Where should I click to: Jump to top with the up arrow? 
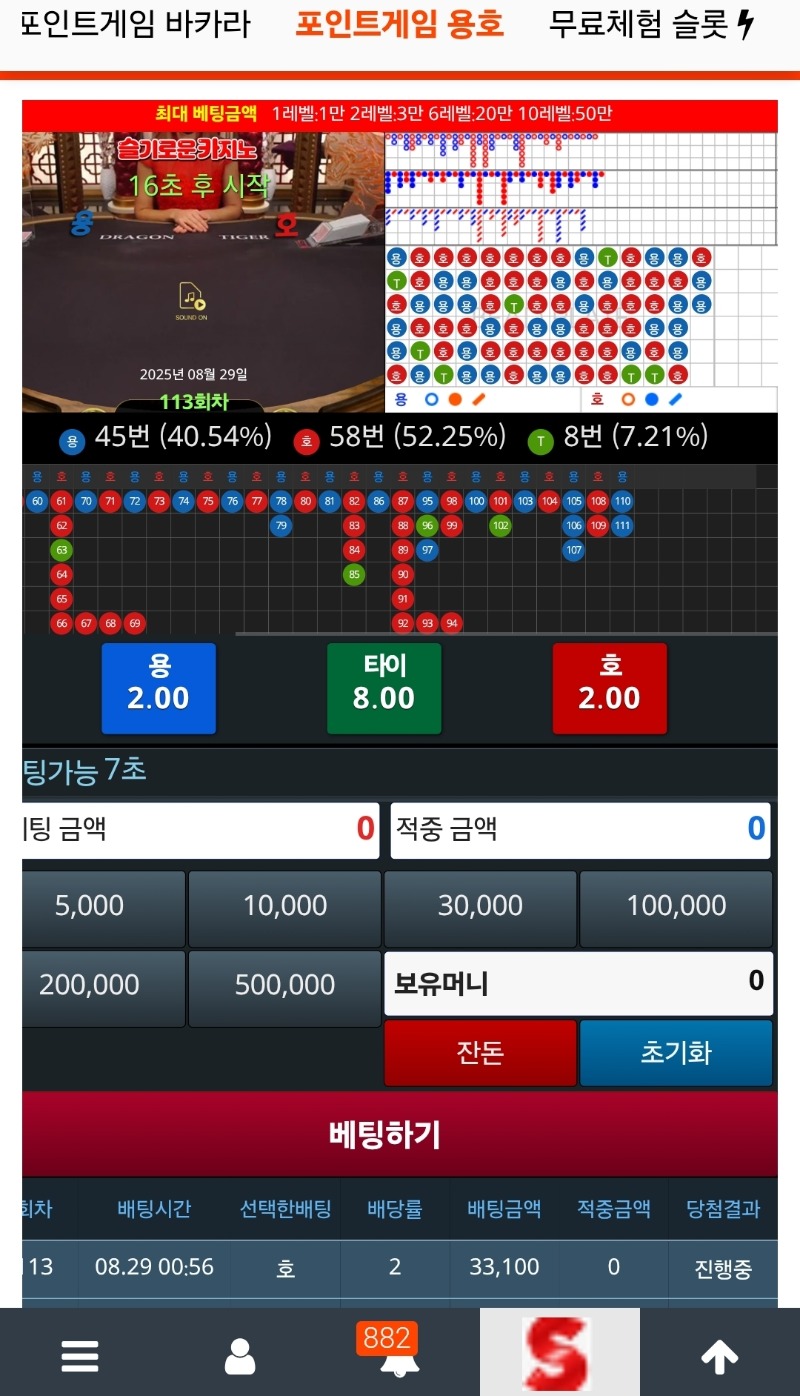coord(720,1356)
